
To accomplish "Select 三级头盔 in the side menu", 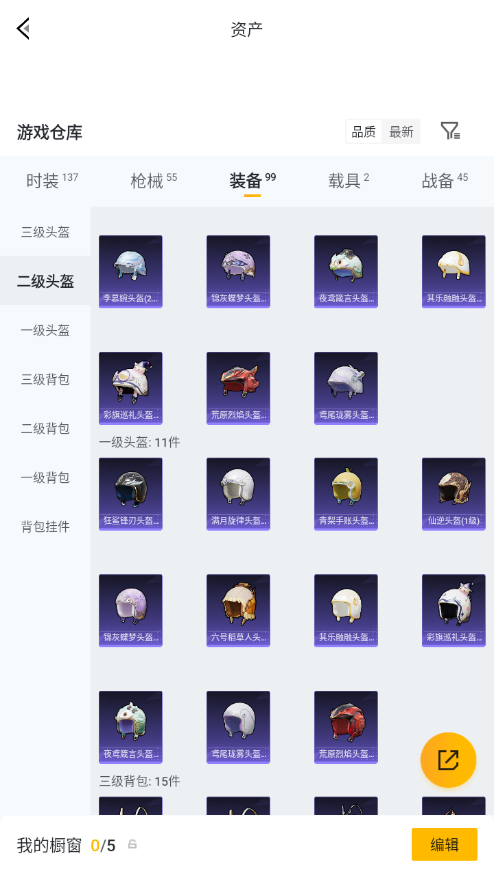I will click(45, 232).
